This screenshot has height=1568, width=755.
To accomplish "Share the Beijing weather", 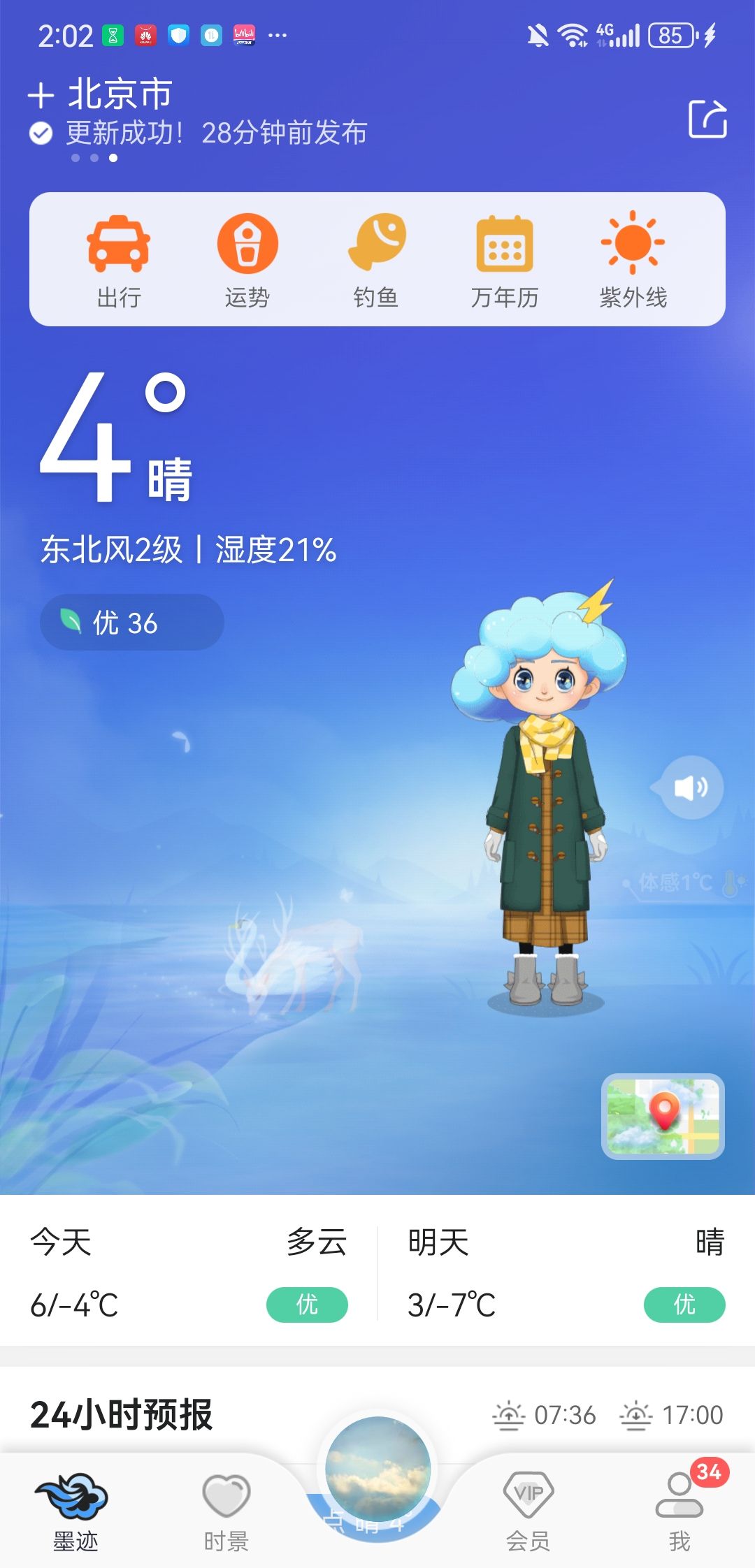I will (707, 119).
